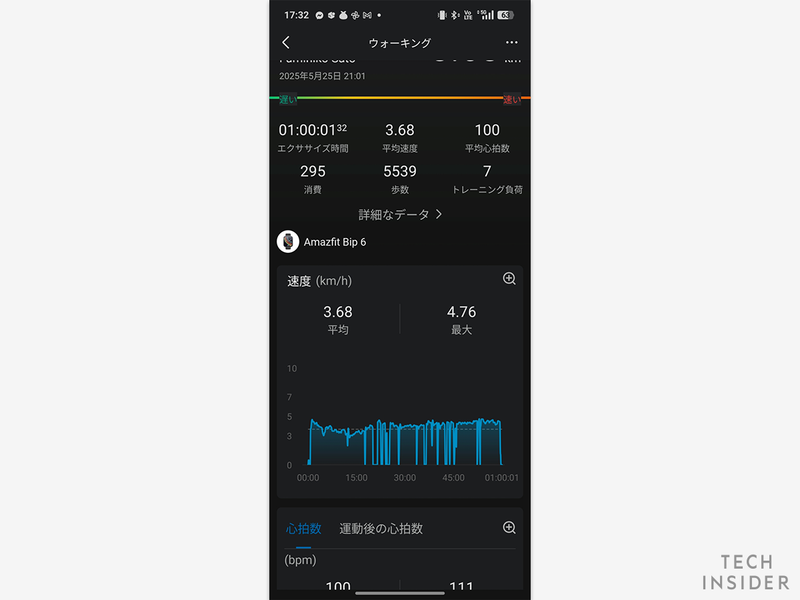
Task: Switch to the 心拍数 tab
Action: point(303,528)
